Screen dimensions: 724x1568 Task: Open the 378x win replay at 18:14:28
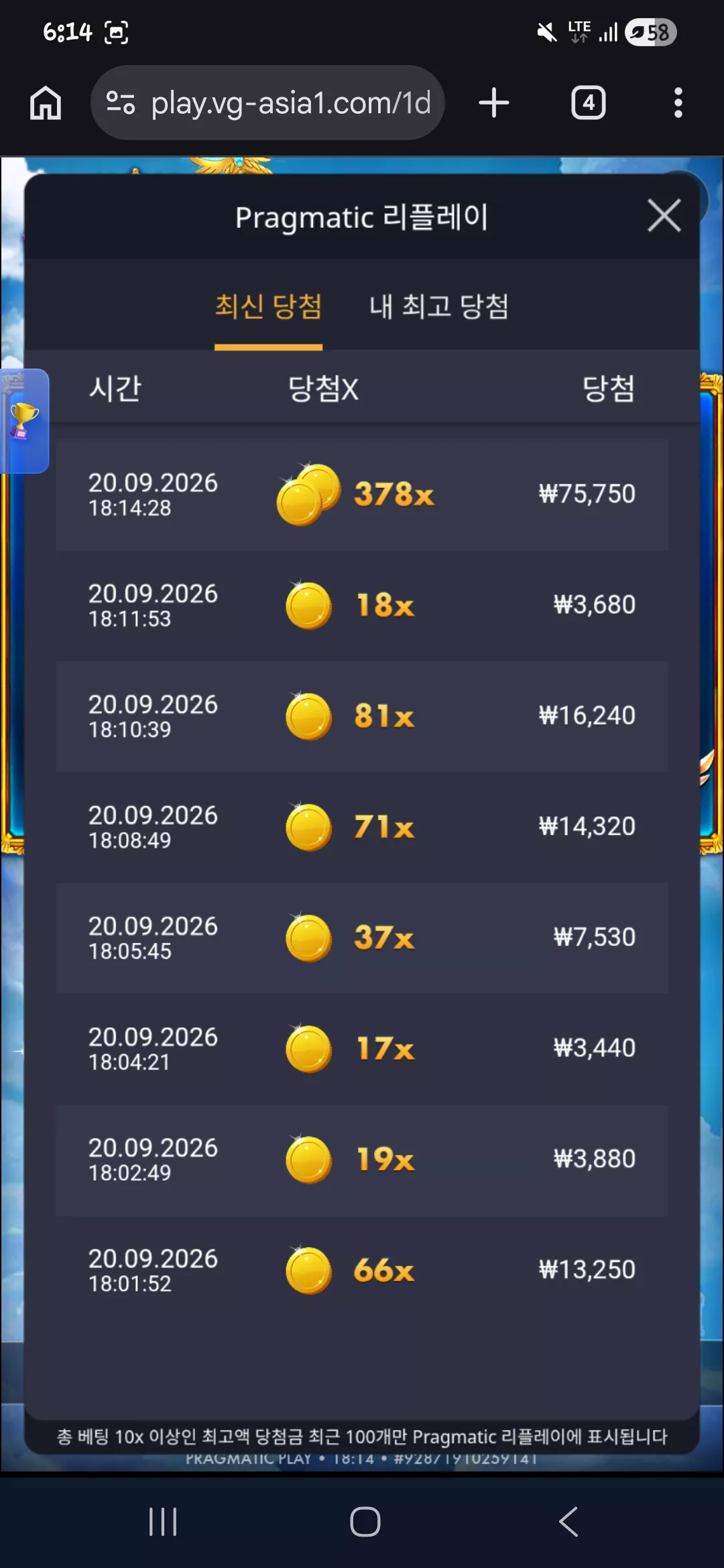pyautogui.click(x=362, y=495)
